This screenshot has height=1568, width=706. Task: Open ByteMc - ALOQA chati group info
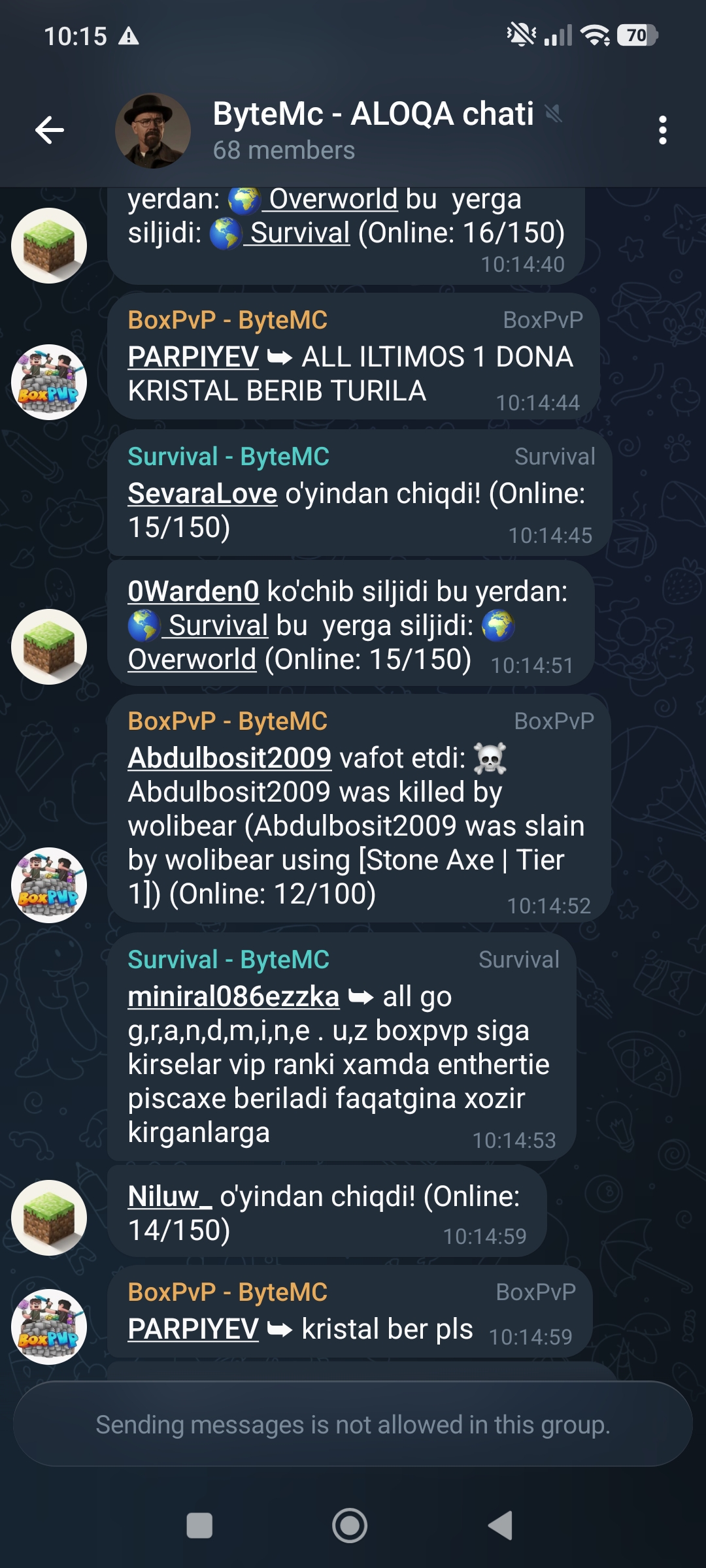click(373, 130)
